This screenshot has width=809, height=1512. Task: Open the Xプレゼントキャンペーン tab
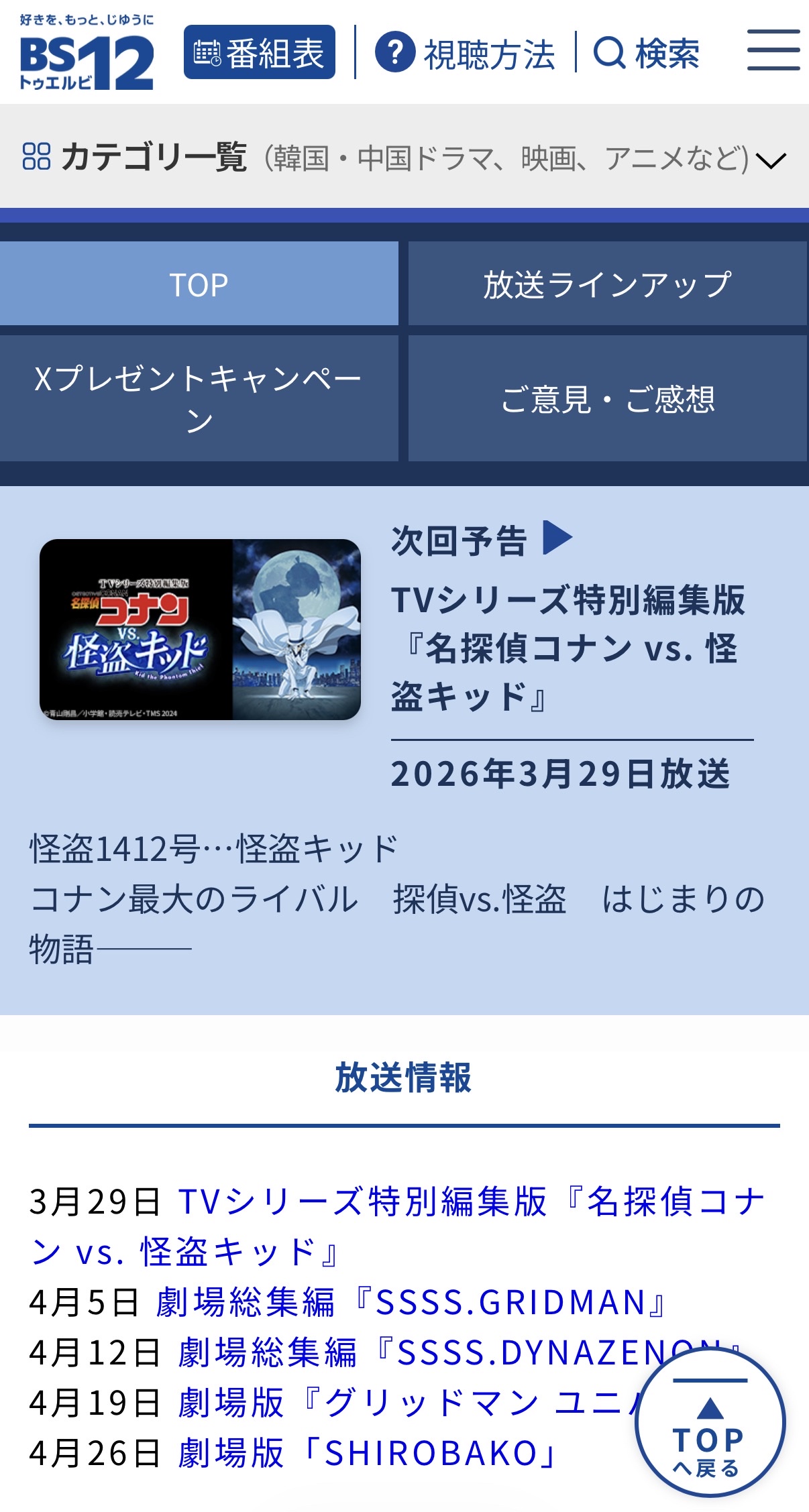[x=199, y=398]
